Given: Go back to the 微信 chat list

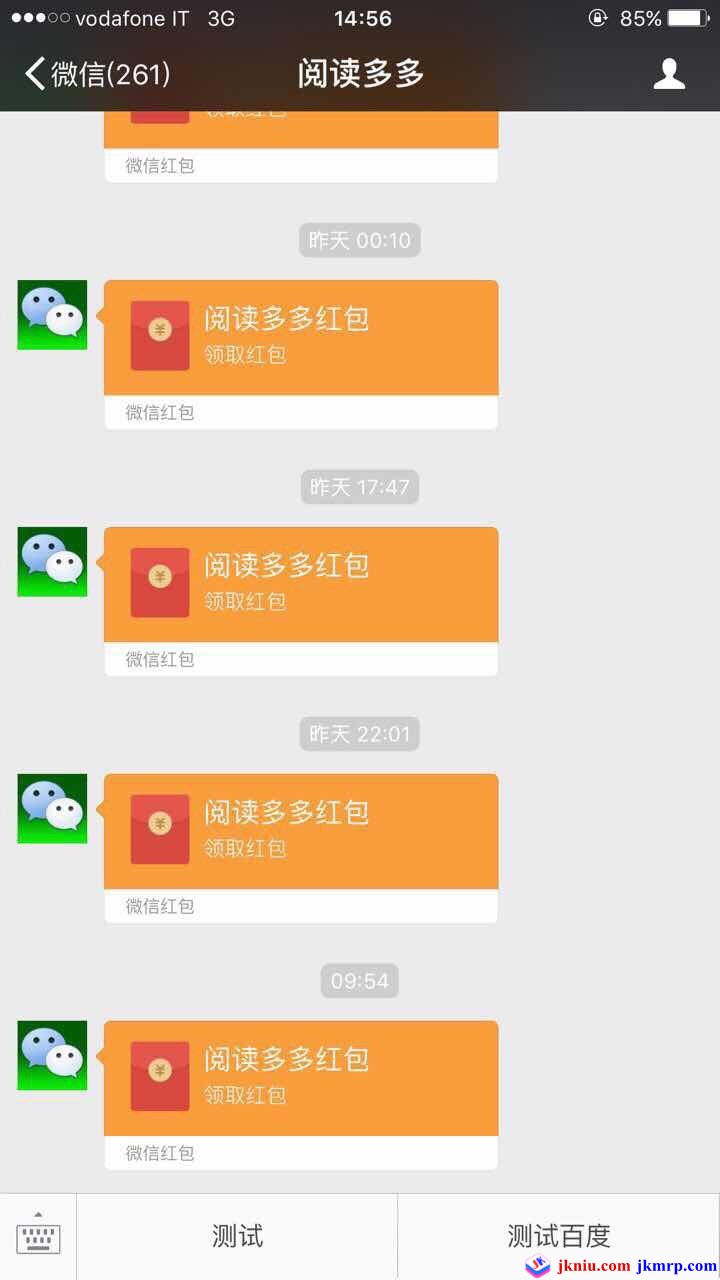Looking at the screenshot, I should pyautogui.click(x=97, y=74).
